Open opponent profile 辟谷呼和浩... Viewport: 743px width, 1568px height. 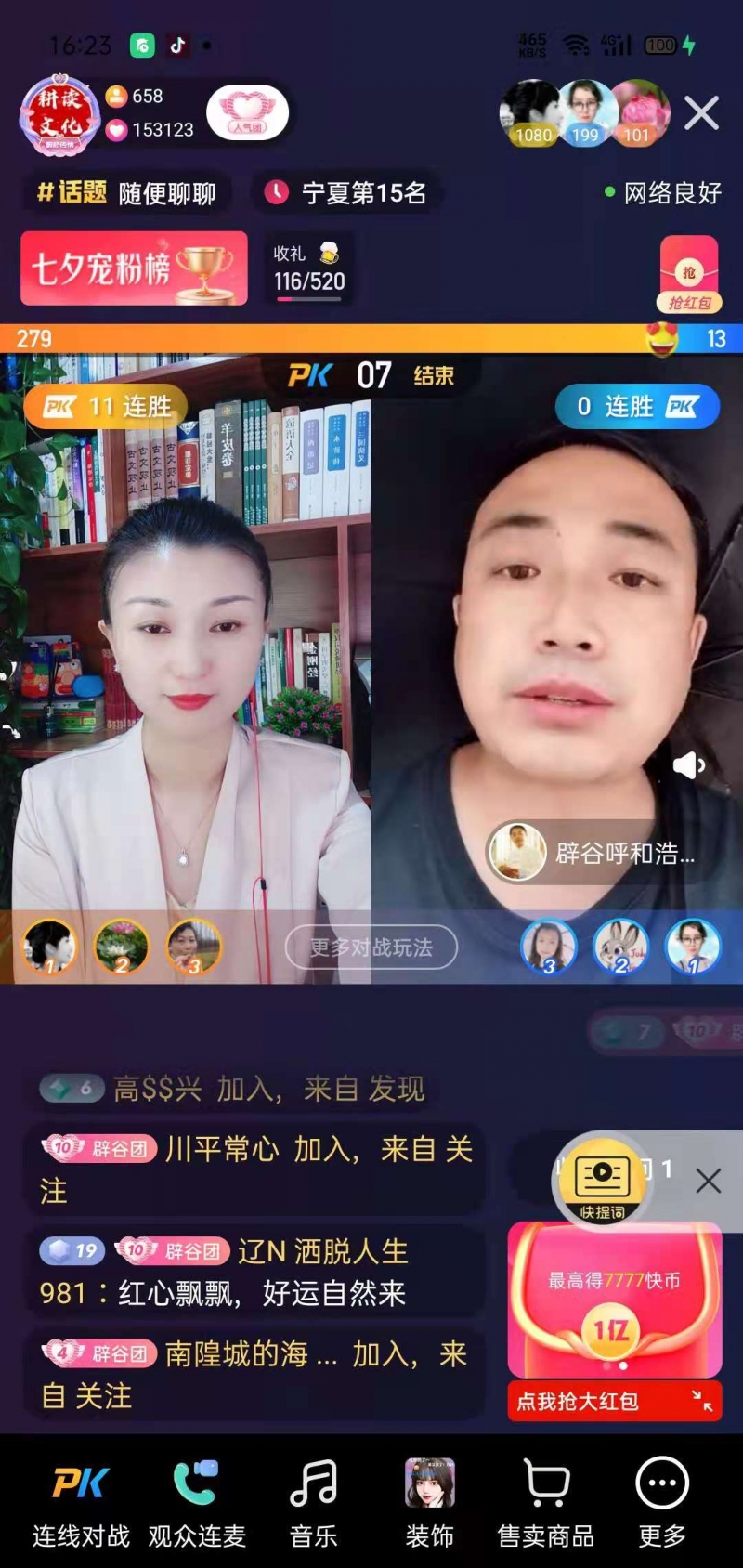point(594,852)
